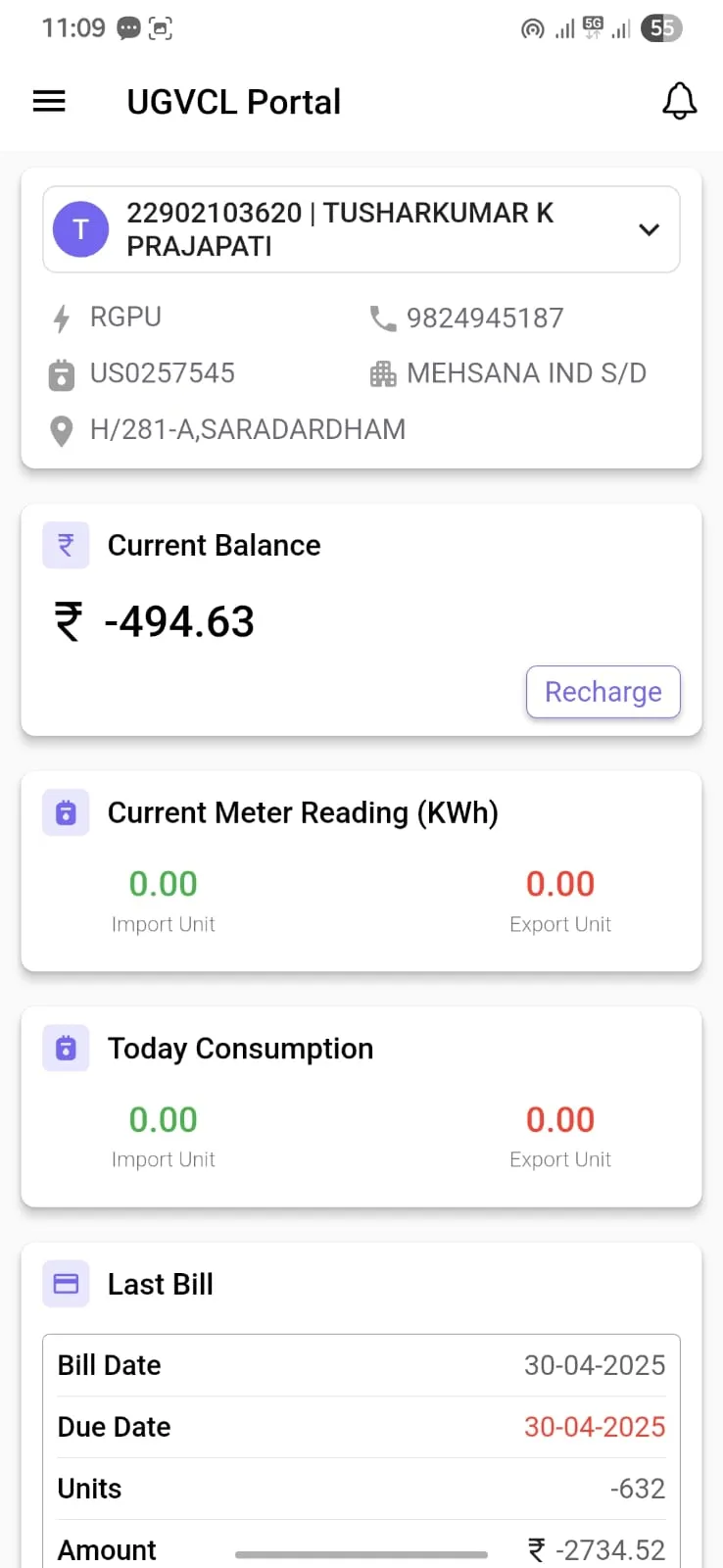Viewport: 723px width, 1568px height.
Task: Expand the consumer account dropdown
Action: (x=649, y=229)
